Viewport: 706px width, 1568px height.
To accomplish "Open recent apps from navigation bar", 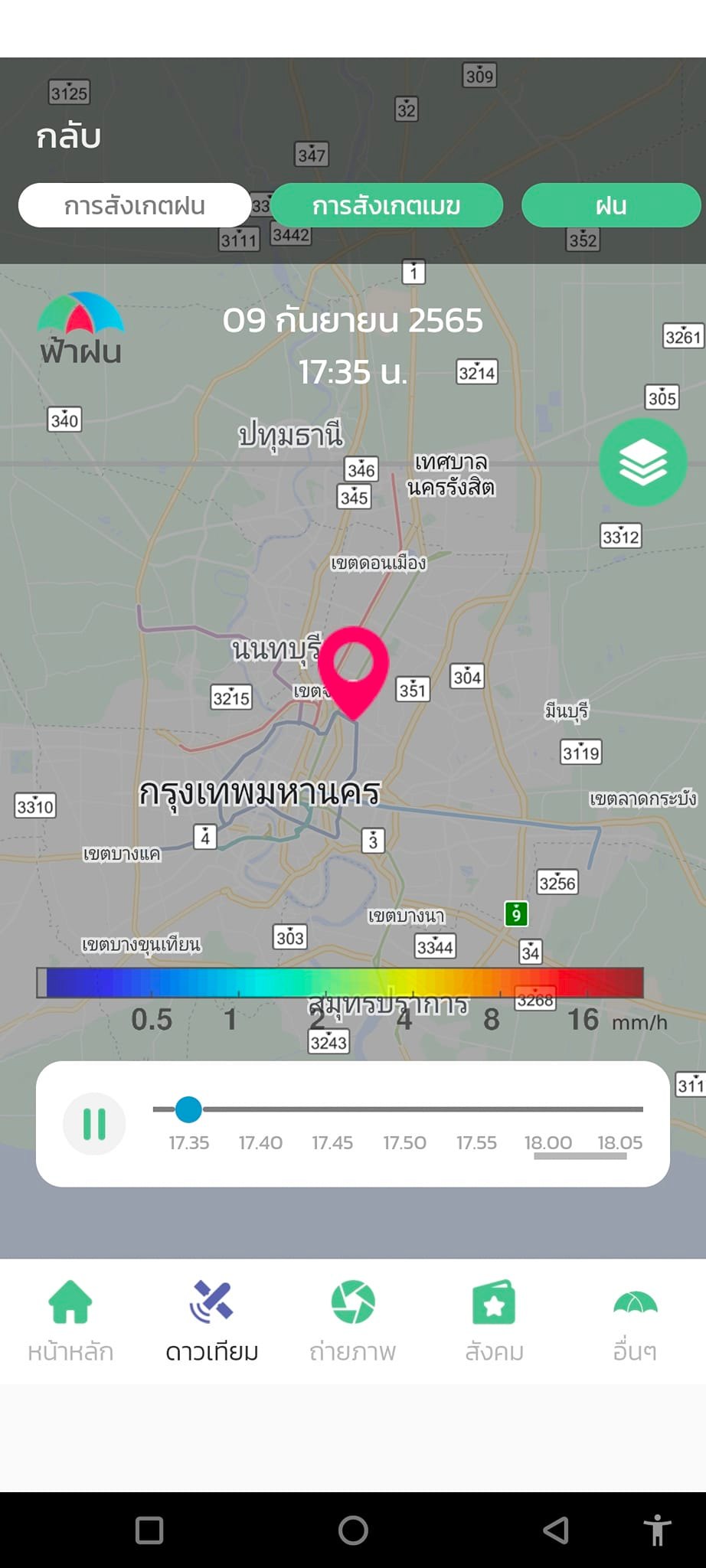I will tap(149, 1530).
